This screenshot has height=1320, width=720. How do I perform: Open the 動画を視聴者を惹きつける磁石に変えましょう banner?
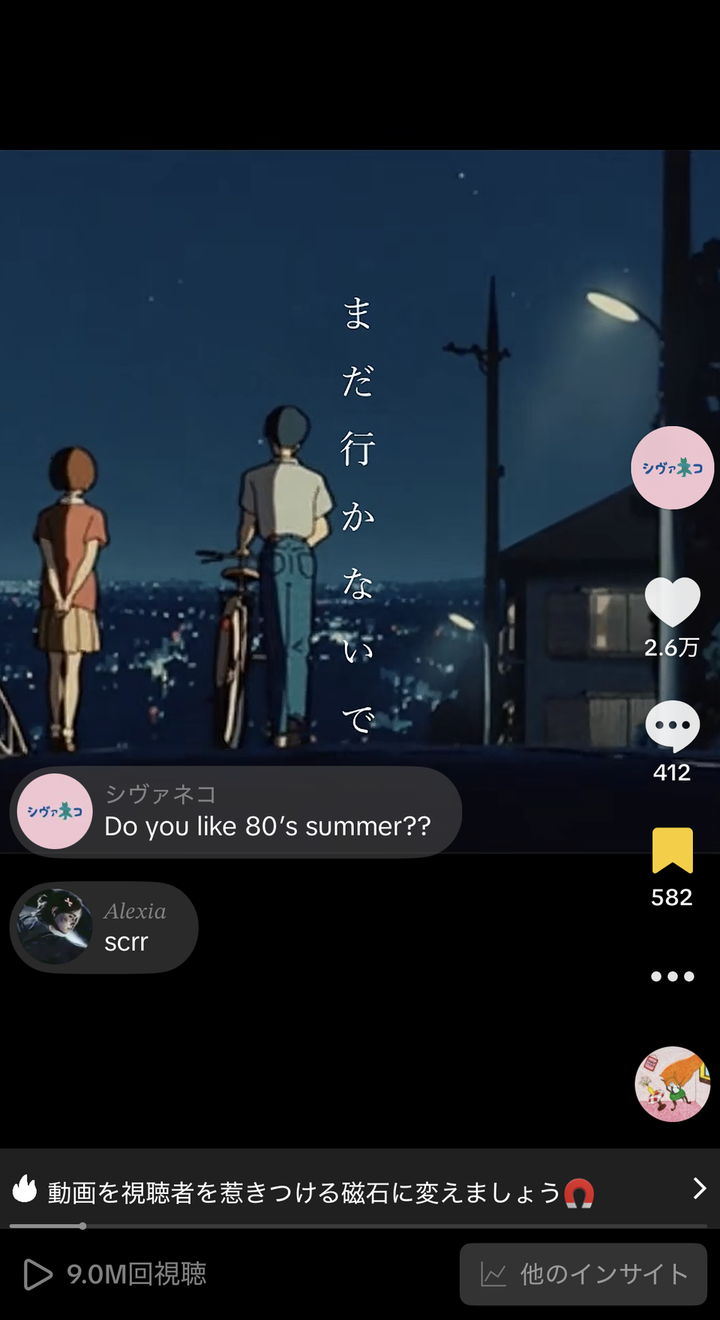coord(360,1190)
